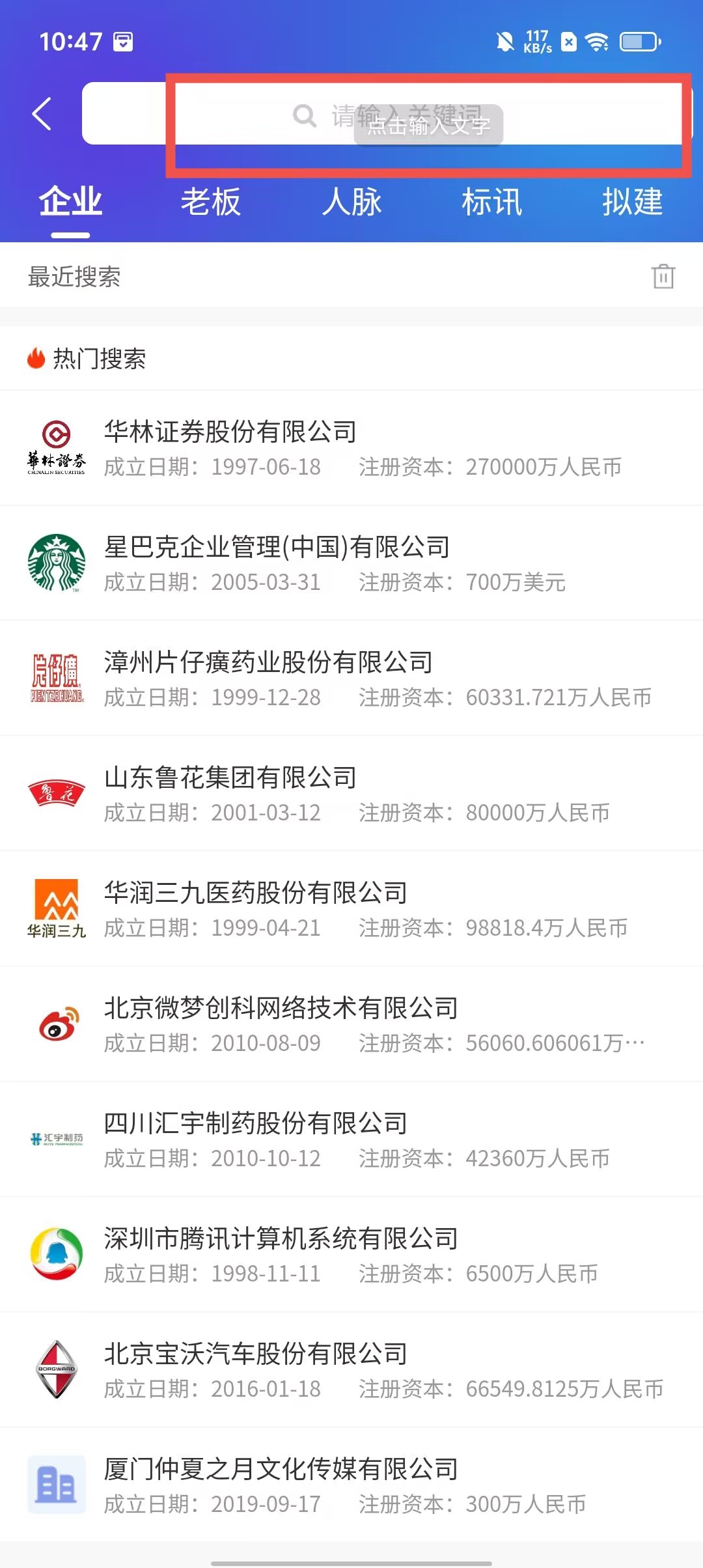The width and height of the screenshot is (703, 1568).
Task: Select the 企业 tab
Action: pyautogui.click(x=70, y=201)
